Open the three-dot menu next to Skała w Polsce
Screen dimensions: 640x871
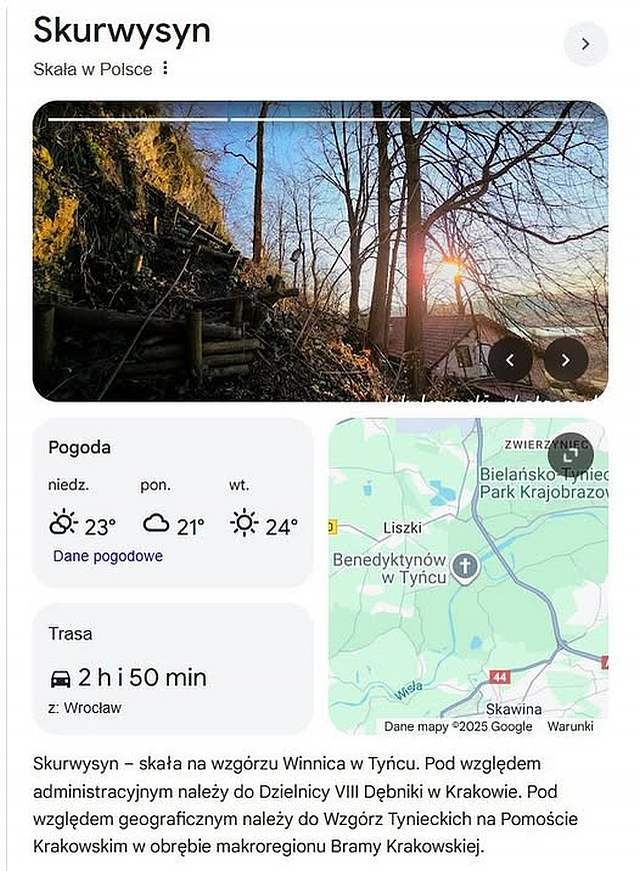point(166,69)
